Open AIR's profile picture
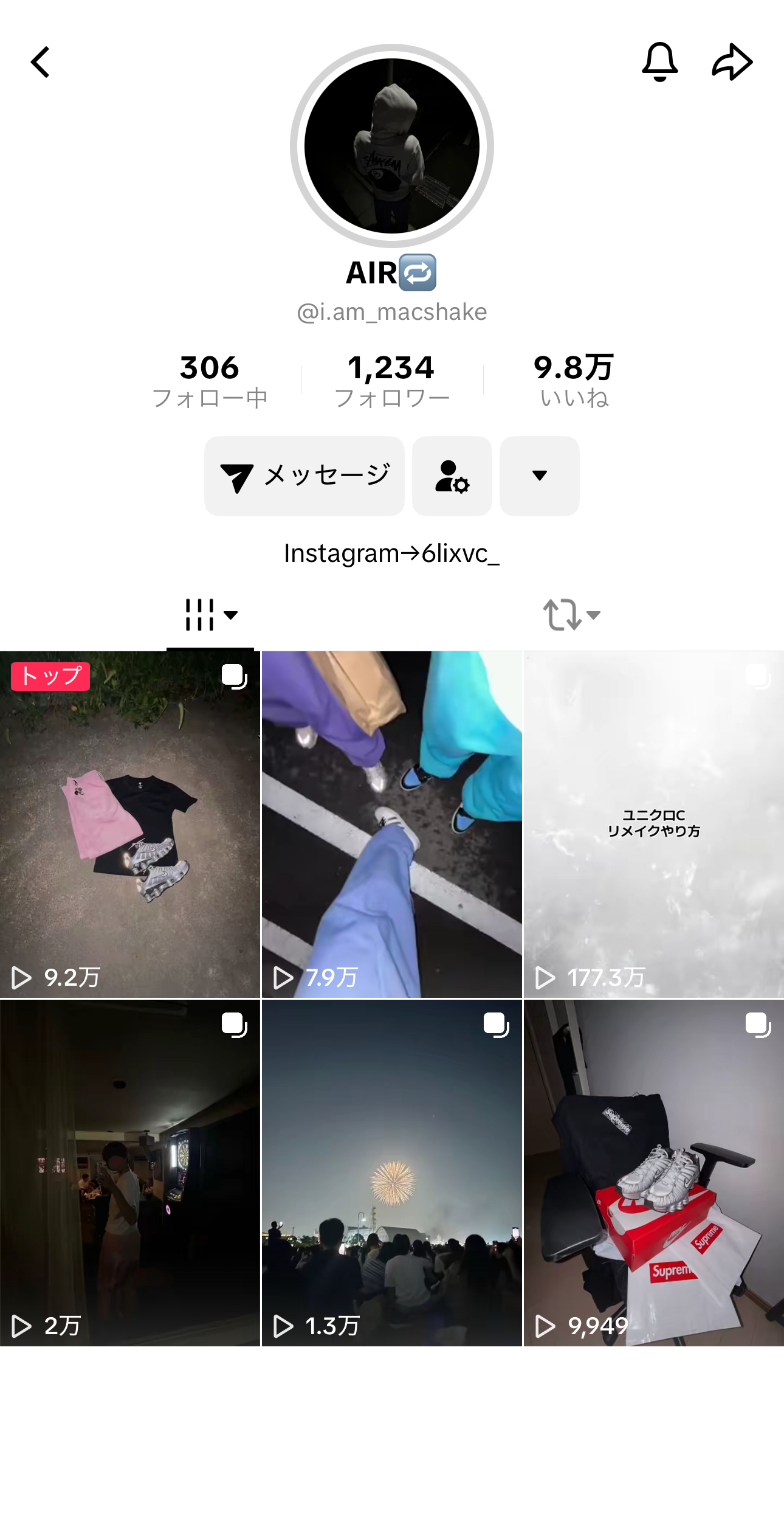 tap(392, 146)
